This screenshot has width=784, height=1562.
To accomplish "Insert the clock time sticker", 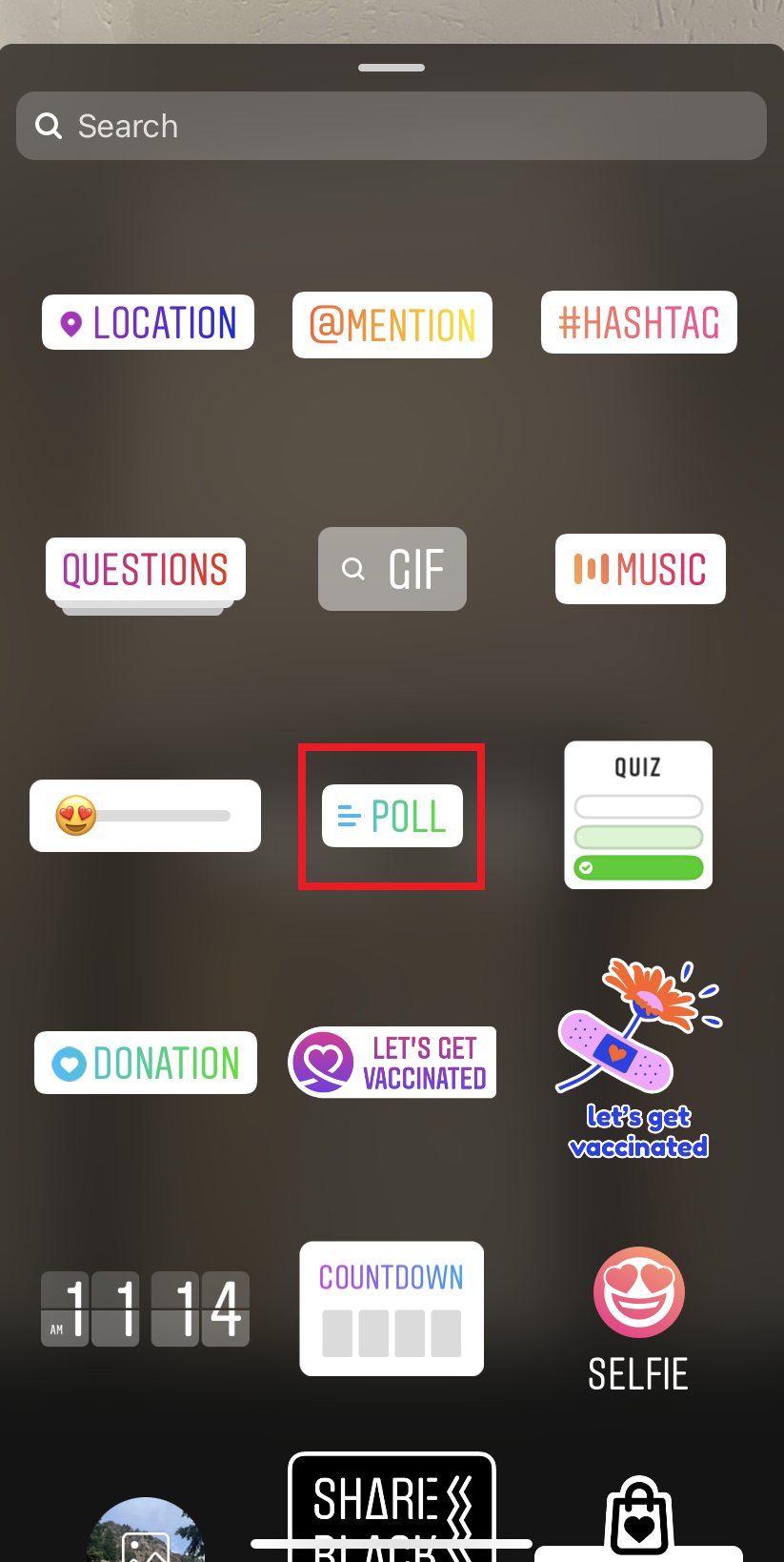I will point(145,1308).
